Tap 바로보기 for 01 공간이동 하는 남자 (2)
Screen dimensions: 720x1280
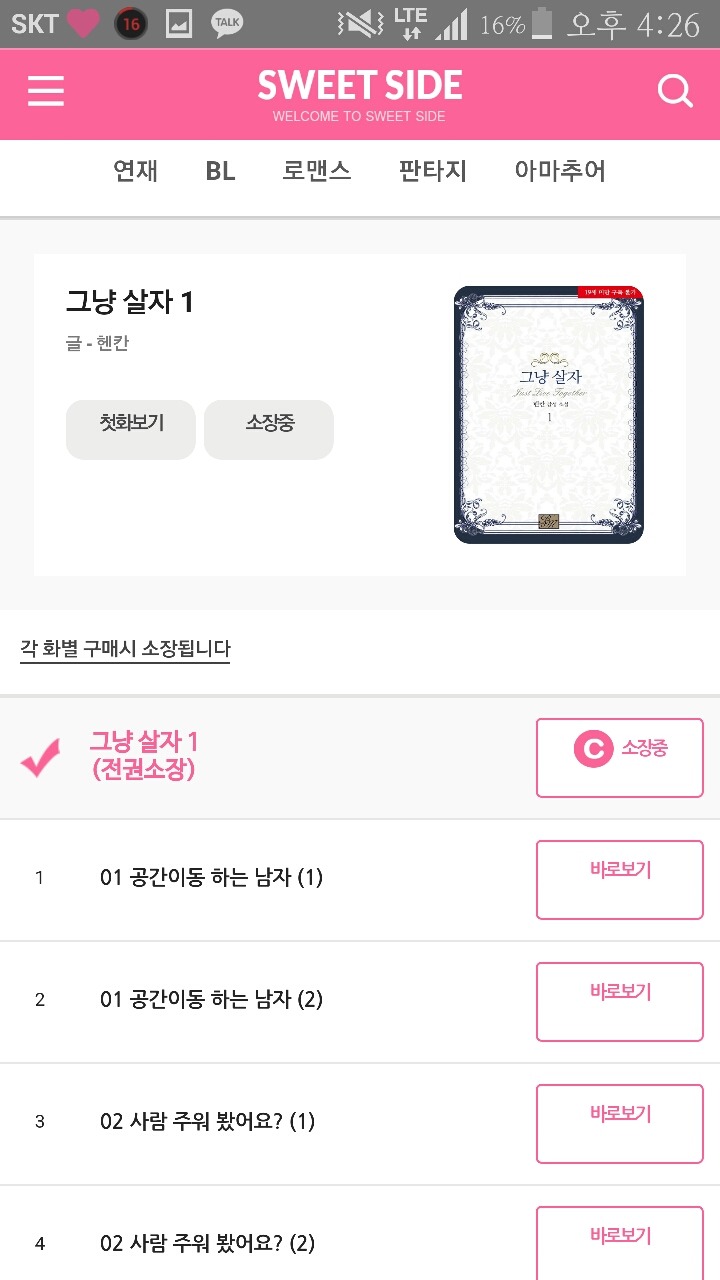pyautogui.click(x=619, y=1001)
